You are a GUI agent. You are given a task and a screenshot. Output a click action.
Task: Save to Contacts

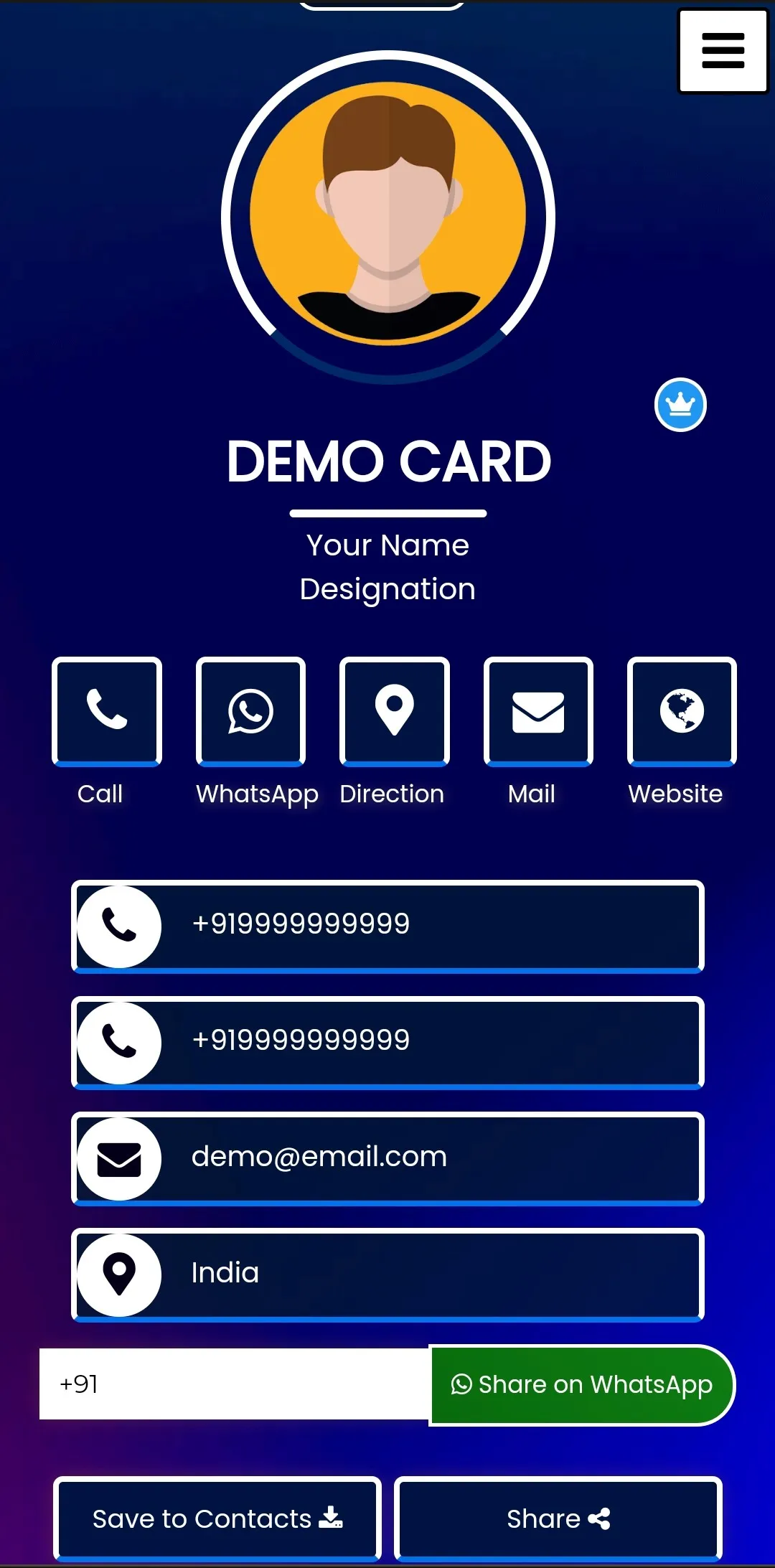(x=217, y=1518)
